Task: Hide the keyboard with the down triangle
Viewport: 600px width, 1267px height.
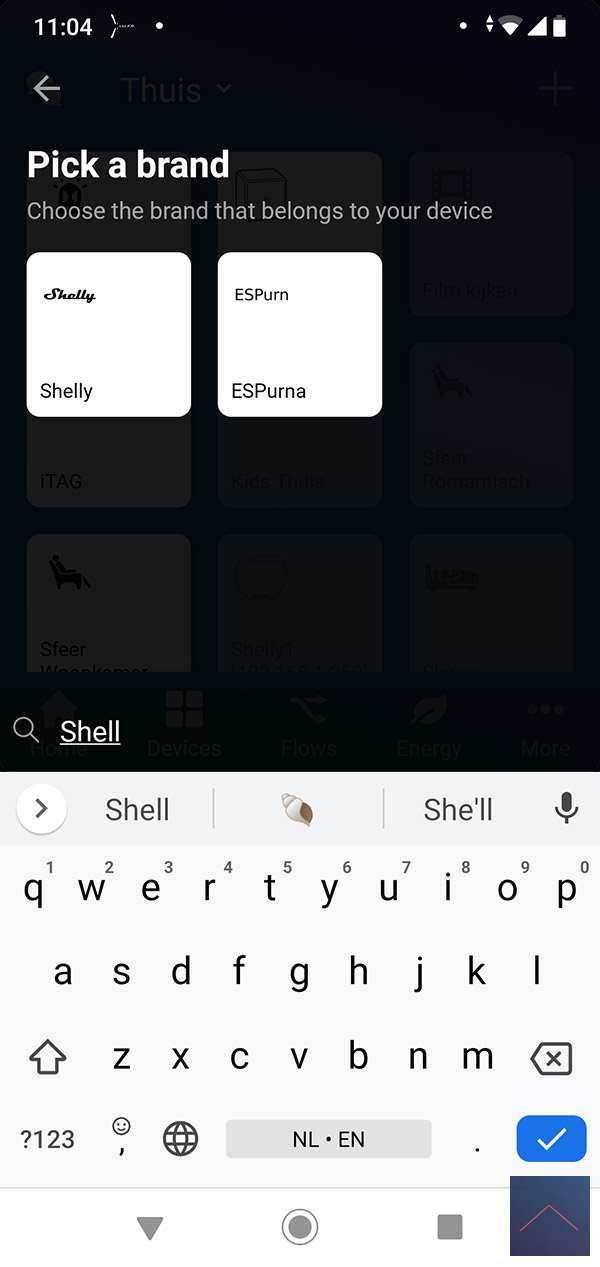Action: 150,1227
